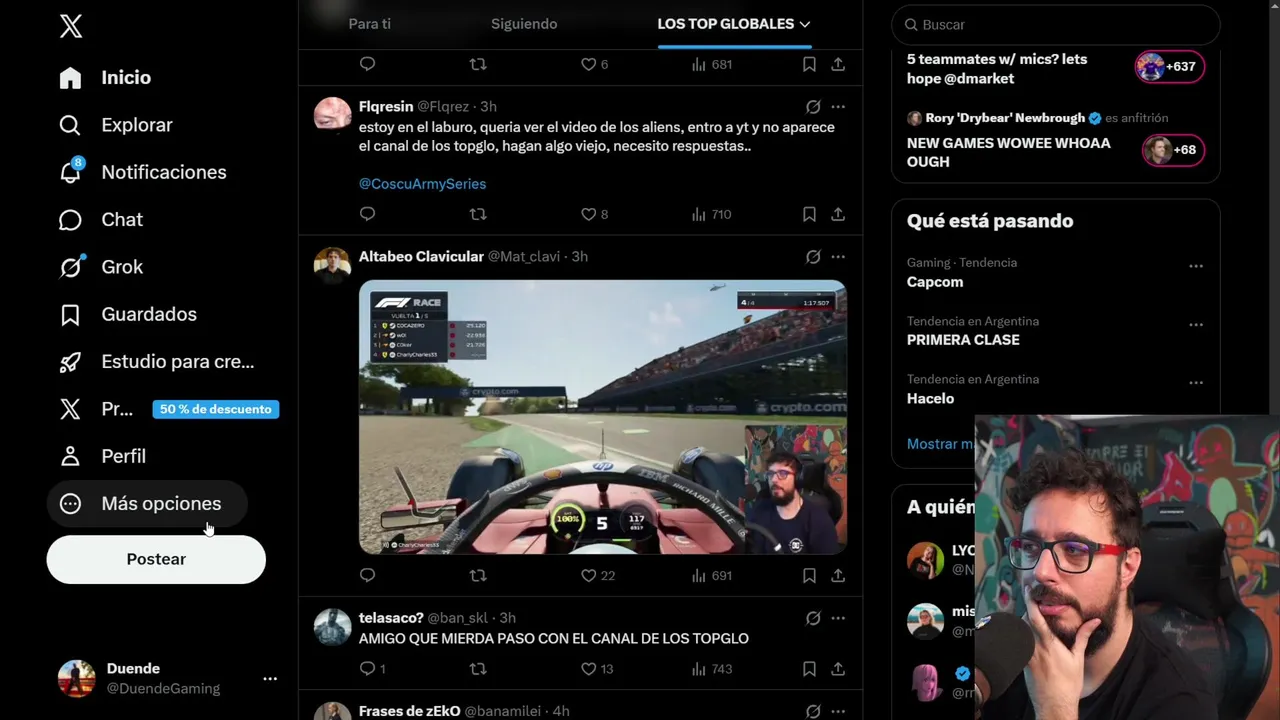Open the Capcom trending topic
This screenshot has height=720, width=1280.
coord(935,282)
